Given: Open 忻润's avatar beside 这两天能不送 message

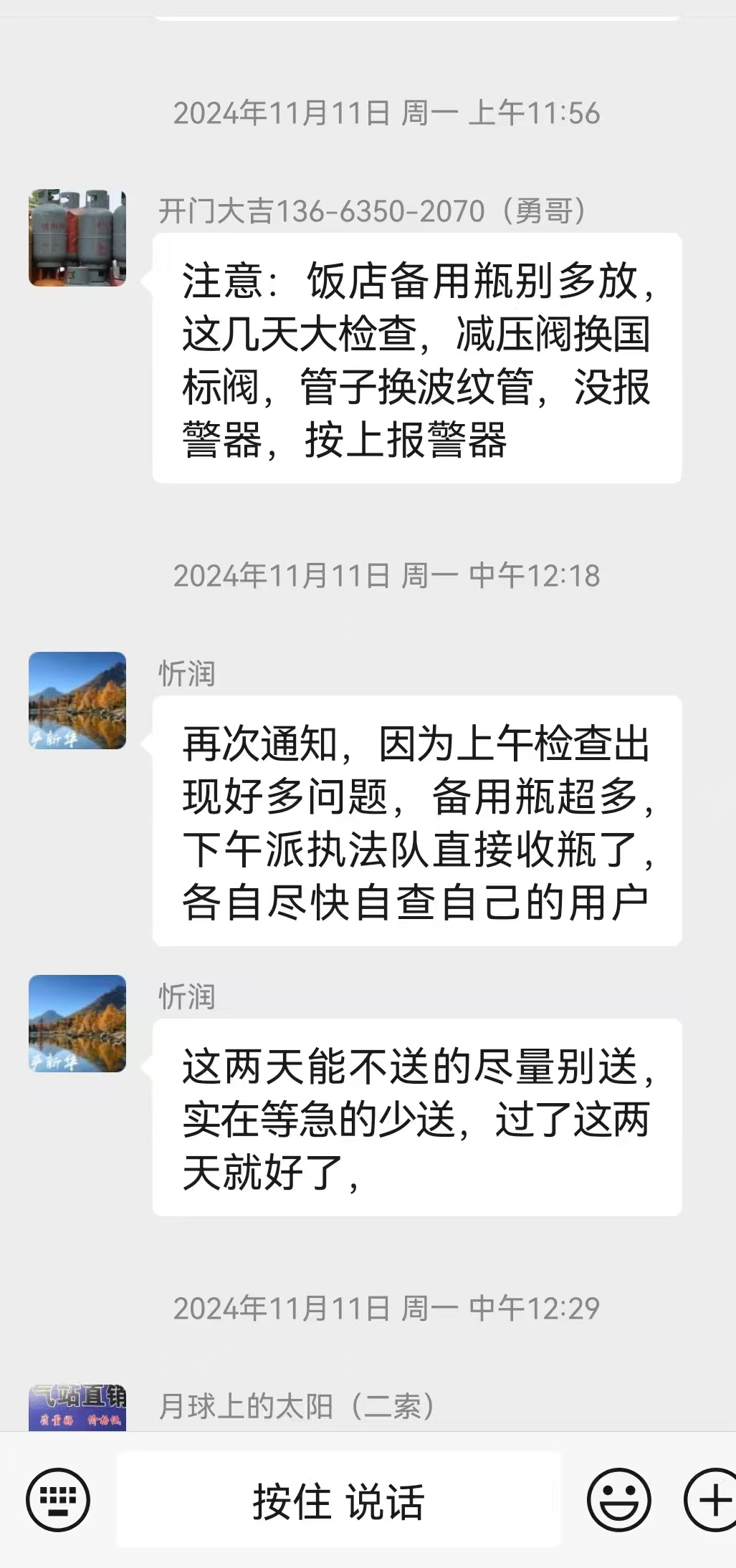Looking at the screenshot, I should [x=77, y=1024].
